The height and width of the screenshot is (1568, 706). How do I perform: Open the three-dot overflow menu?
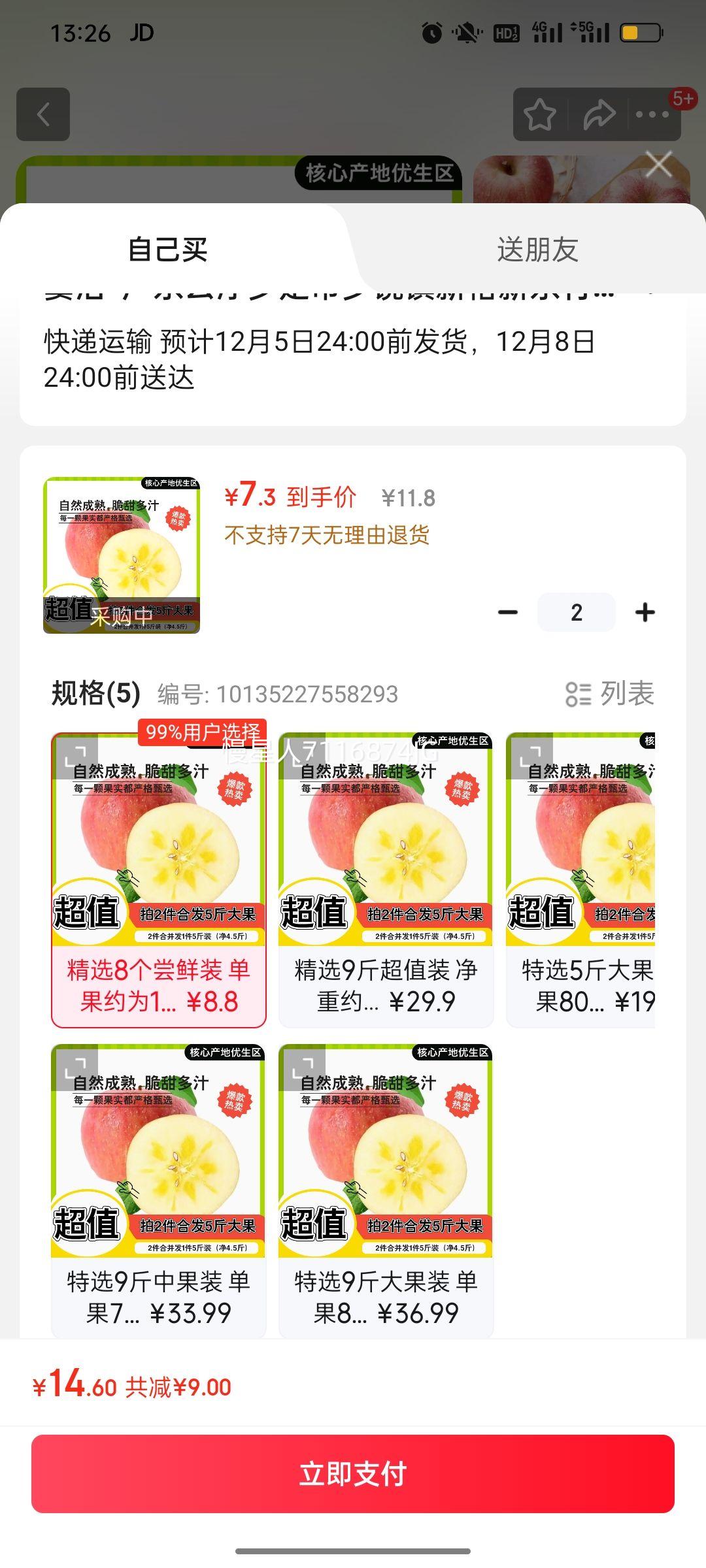click(652, 114)
